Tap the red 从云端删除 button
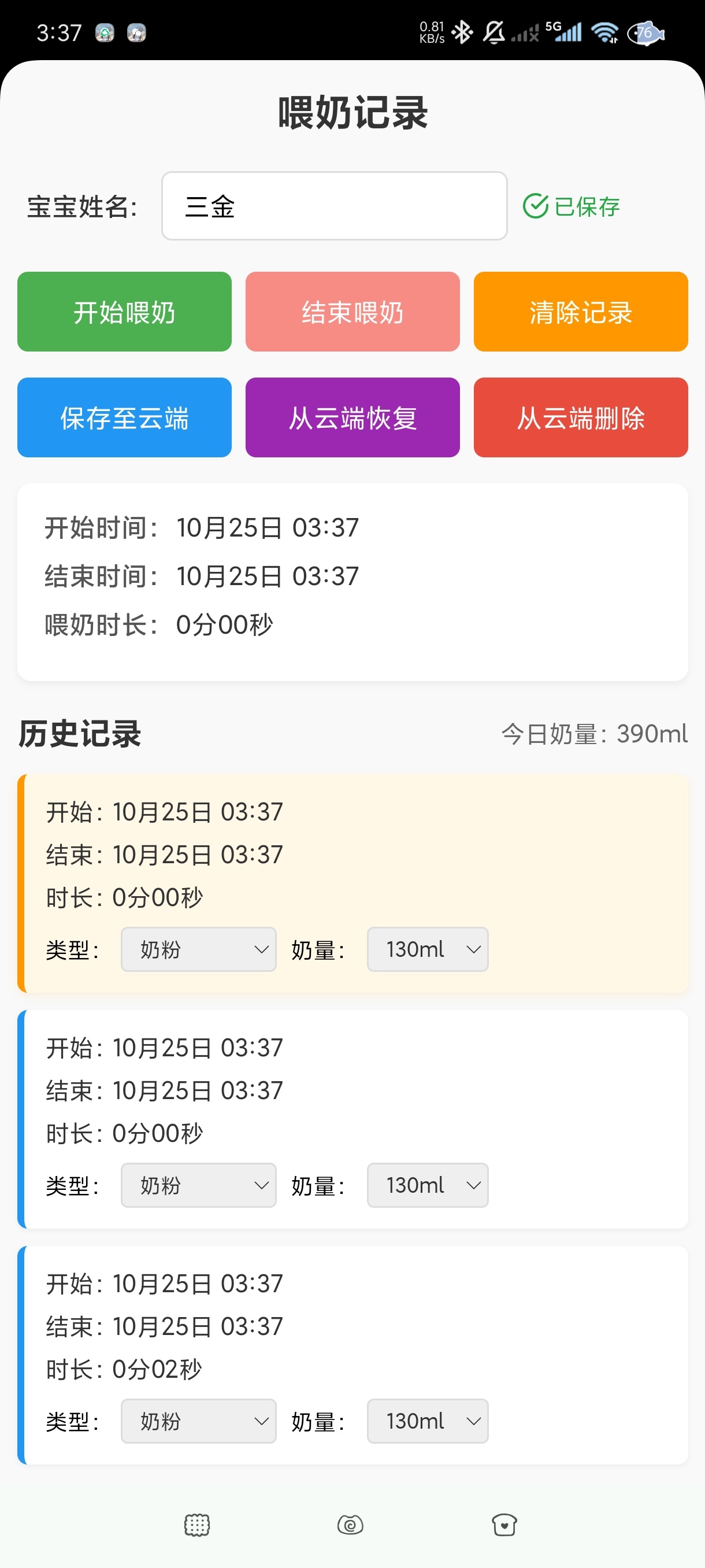Viewport: 705px width, 1568px height. coord(580,417)
